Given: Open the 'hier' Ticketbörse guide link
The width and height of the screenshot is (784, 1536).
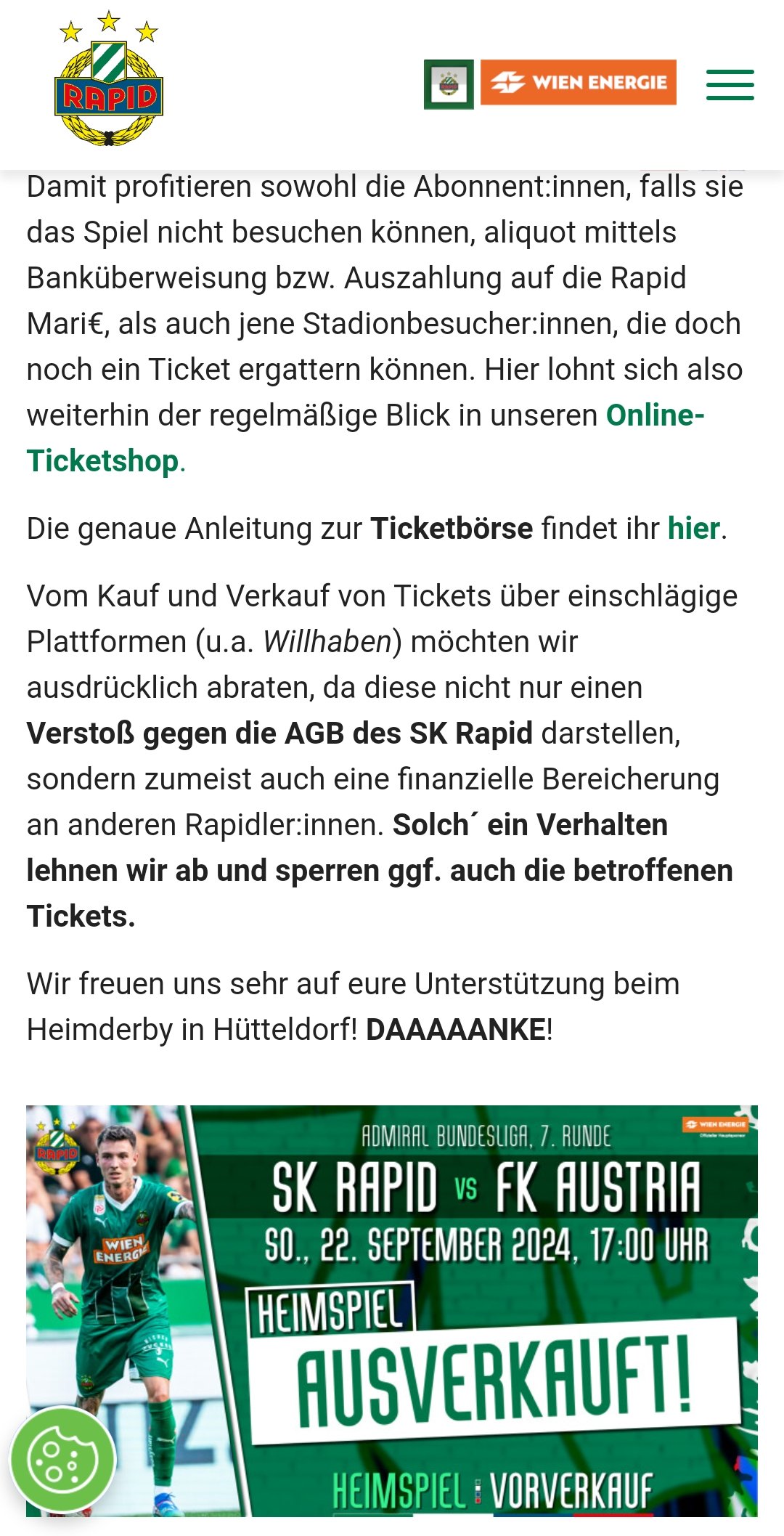Looking at the screenshot, I should tap(694, 529).
